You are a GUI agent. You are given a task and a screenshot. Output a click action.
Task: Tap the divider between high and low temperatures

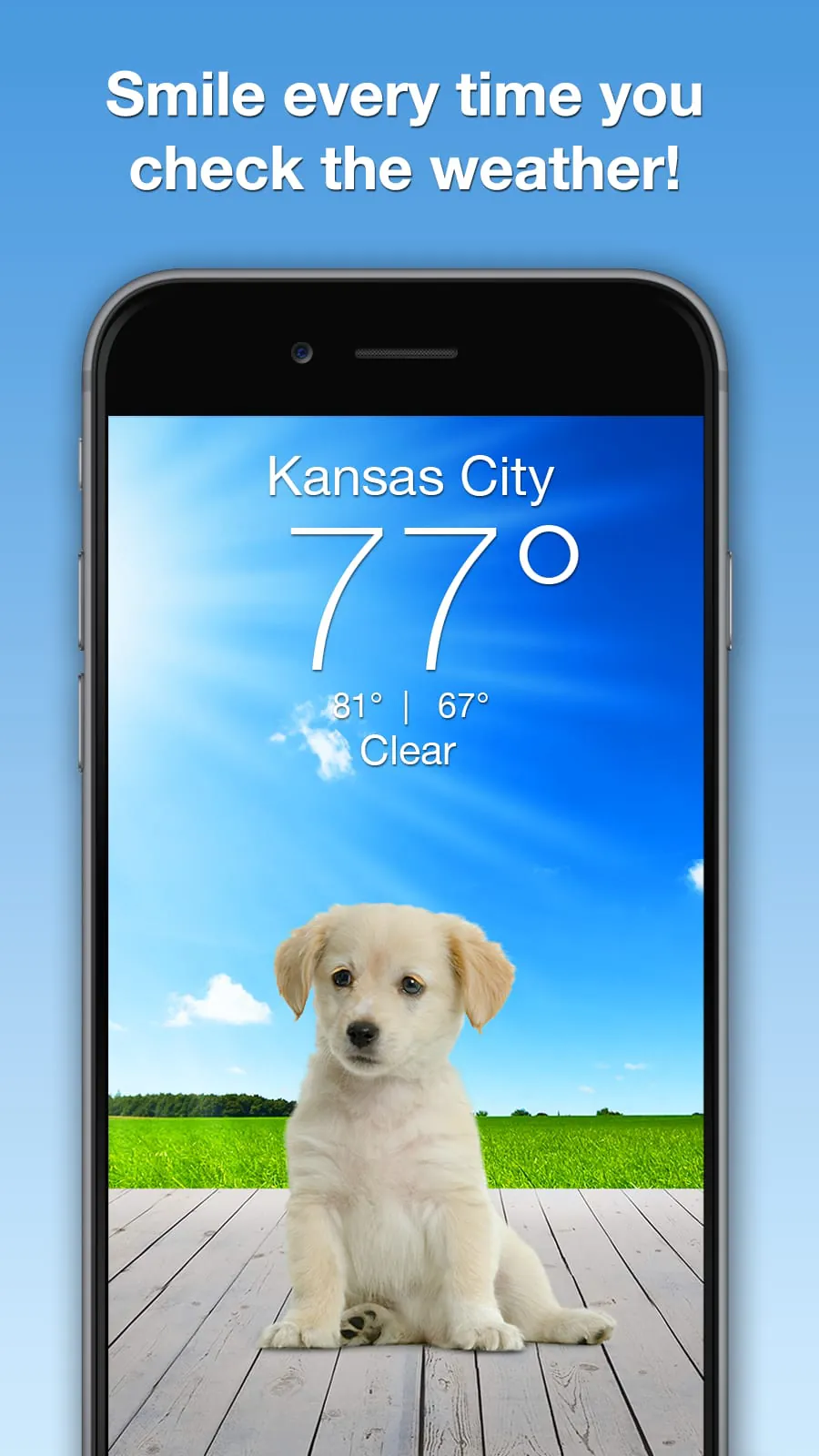[408, 705]
